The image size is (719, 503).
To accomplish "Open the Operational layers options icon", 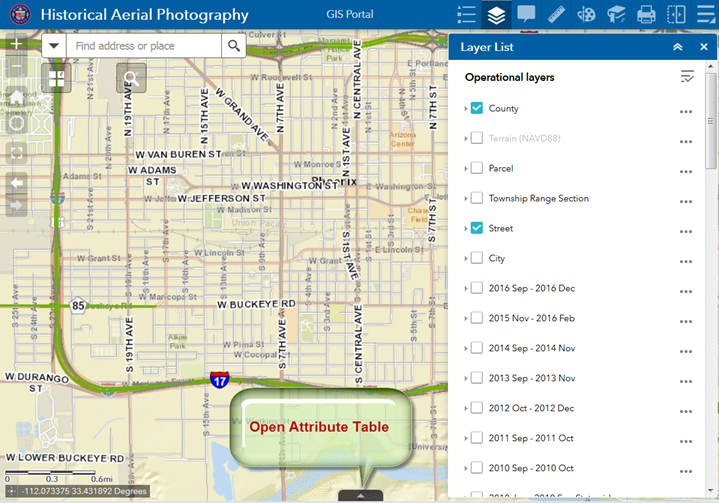I will tap(686, 77).
